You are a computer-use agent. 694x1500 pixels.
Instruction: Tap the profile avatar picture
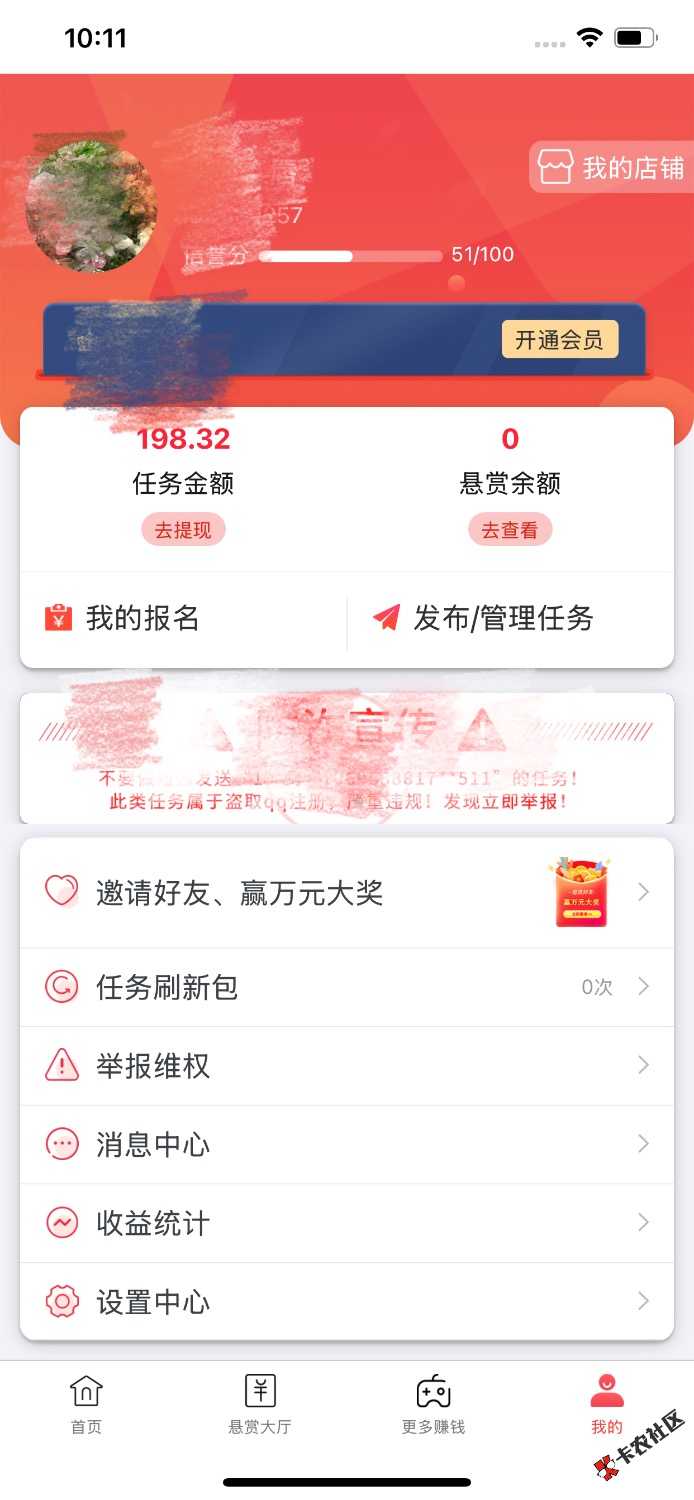click(x=91, y=206)
